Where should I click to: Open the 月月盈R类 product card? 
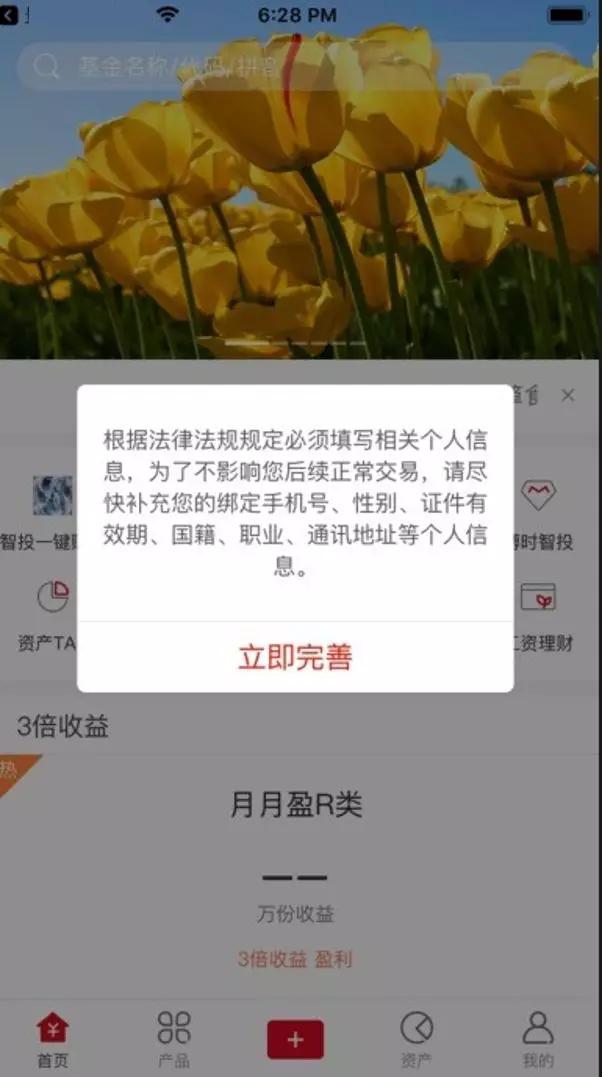[x=296, y=874]
